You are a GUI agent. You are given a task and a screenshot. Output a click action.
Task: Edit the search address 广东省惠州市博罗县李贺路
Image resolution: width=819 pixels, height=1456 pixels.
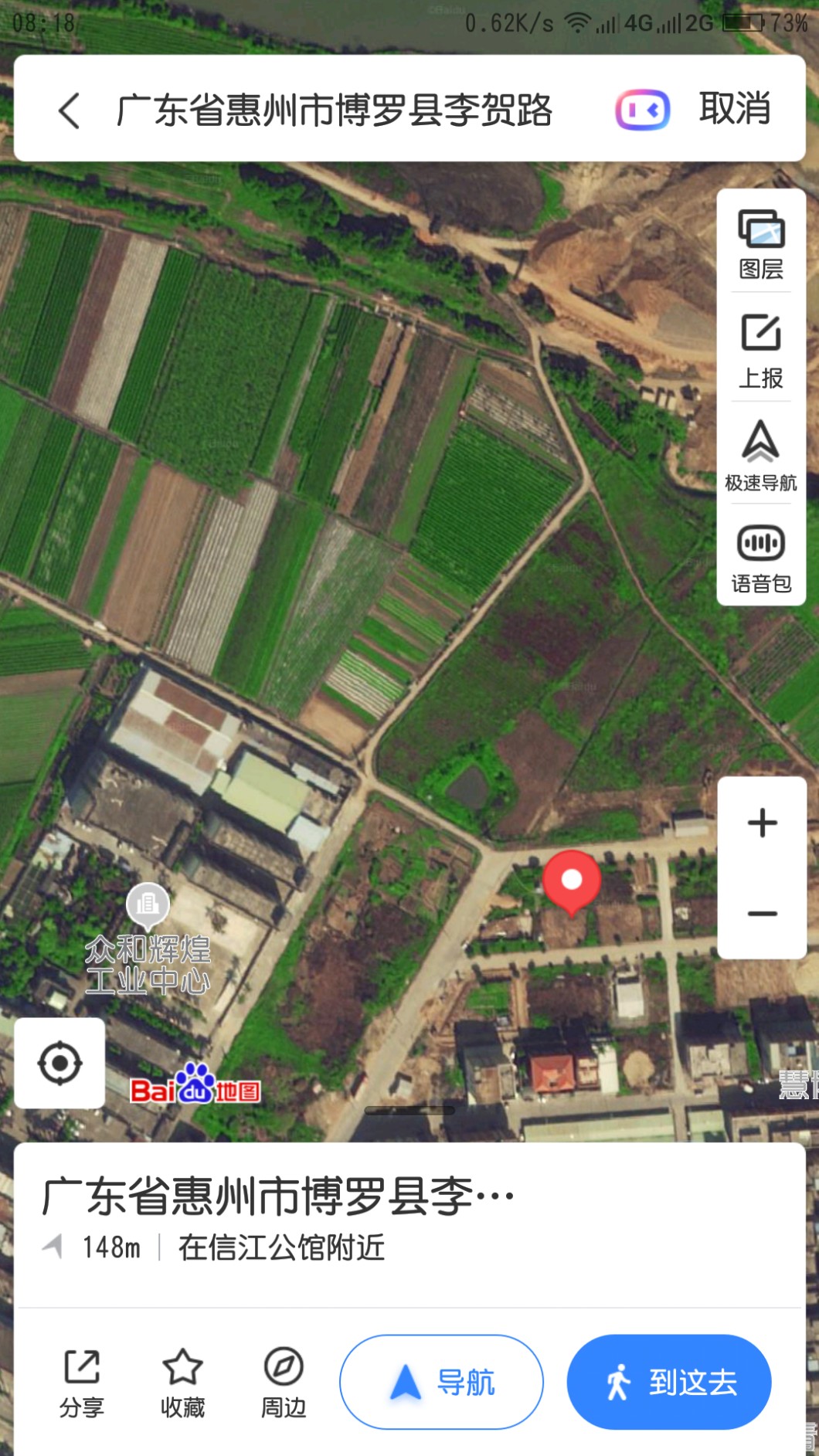pos(334,110)
